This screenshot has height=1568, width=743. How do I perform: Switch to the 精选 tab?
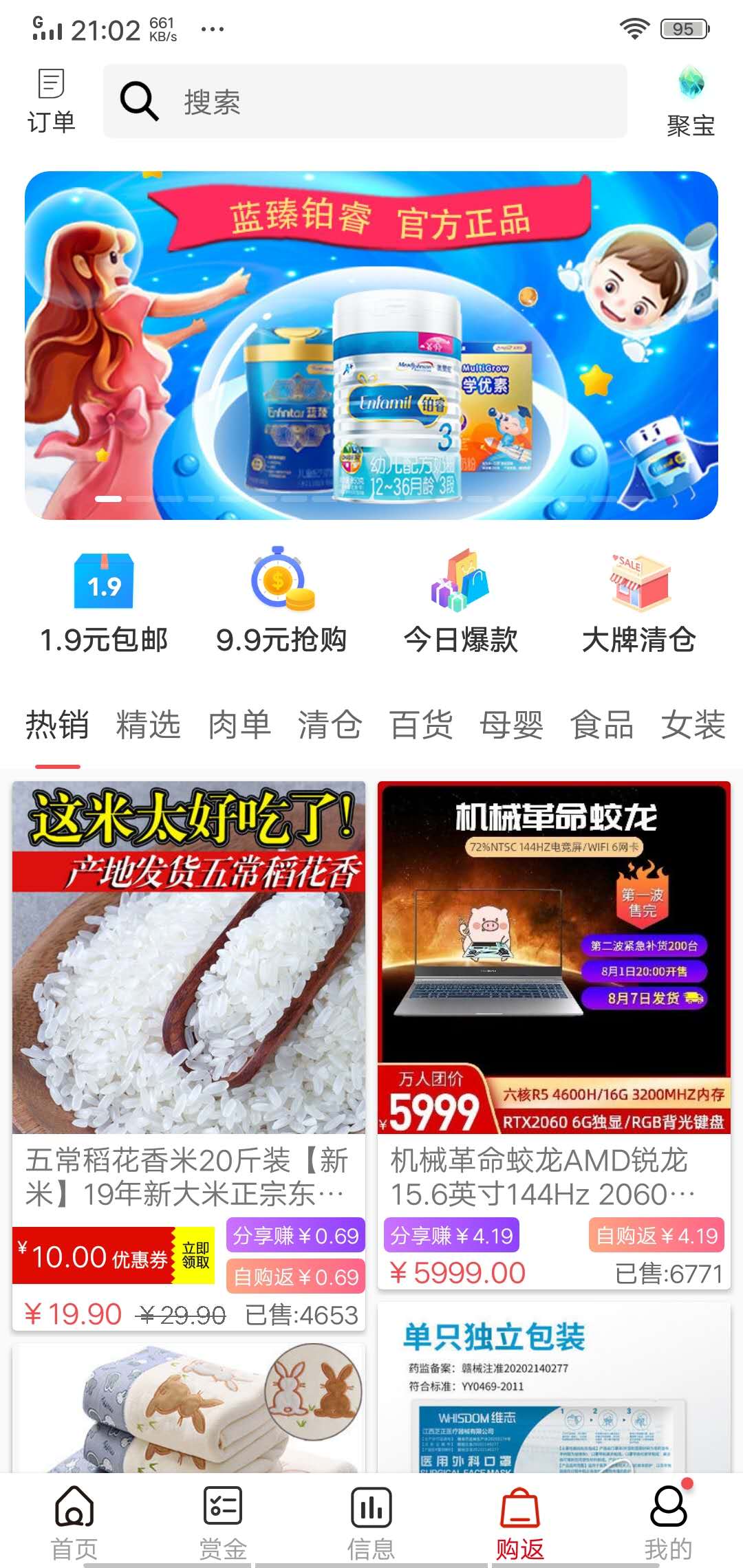click(x=148, y=726)
